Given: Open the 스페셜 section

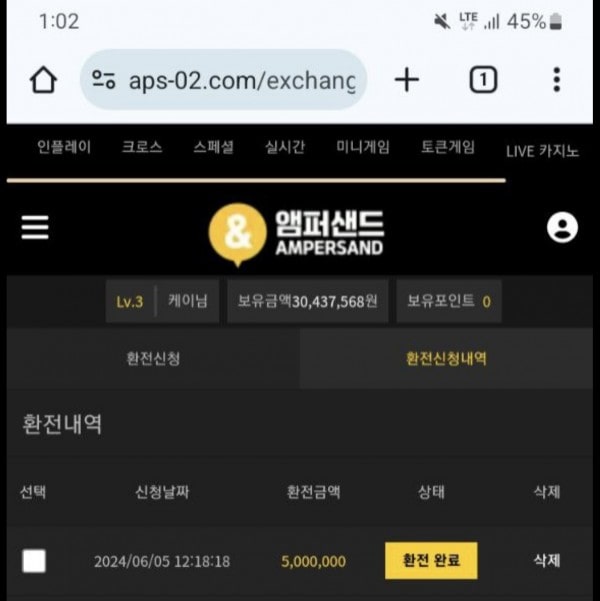Looking at the screenshot, I should 214,148.
